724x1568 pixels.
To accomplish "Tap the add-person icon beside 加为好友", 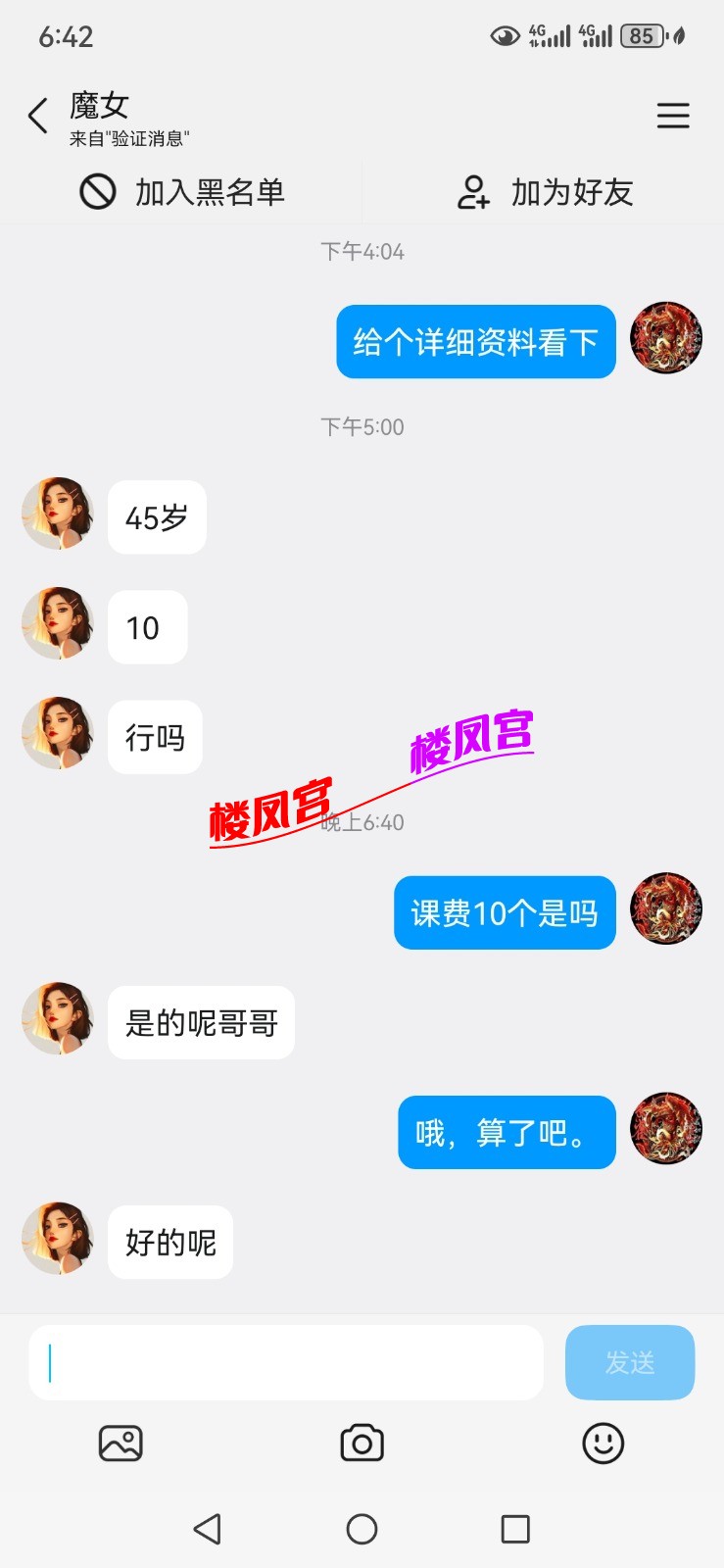I will [472, 193].
